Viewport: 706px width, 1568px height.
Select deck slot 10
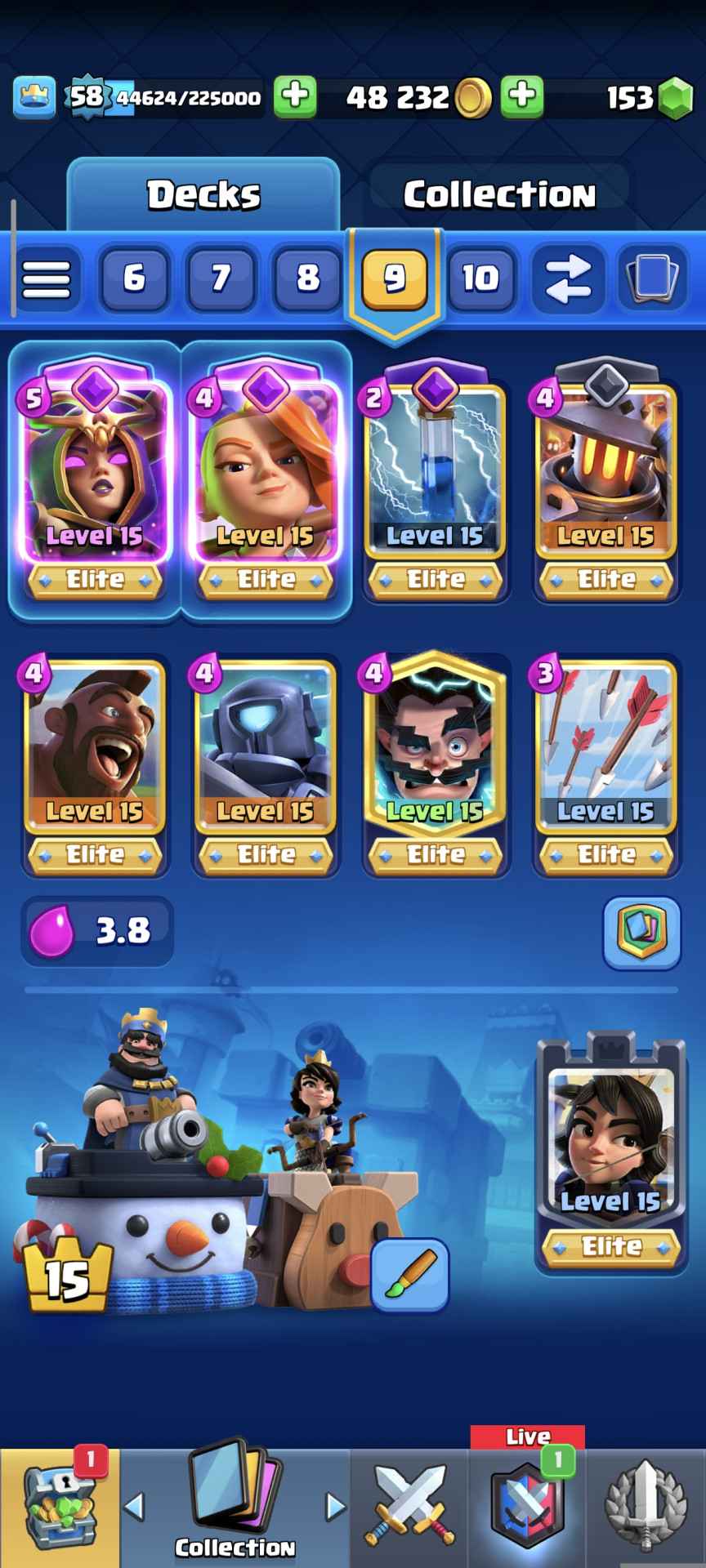(x=480, y=278)
